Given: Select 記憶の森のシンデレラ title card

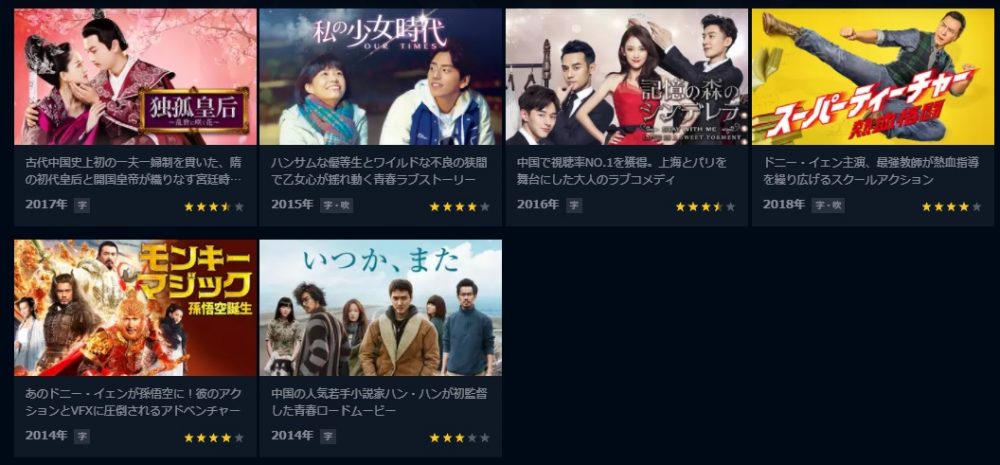Looking at the screenshot, I should tap(626, 78).
